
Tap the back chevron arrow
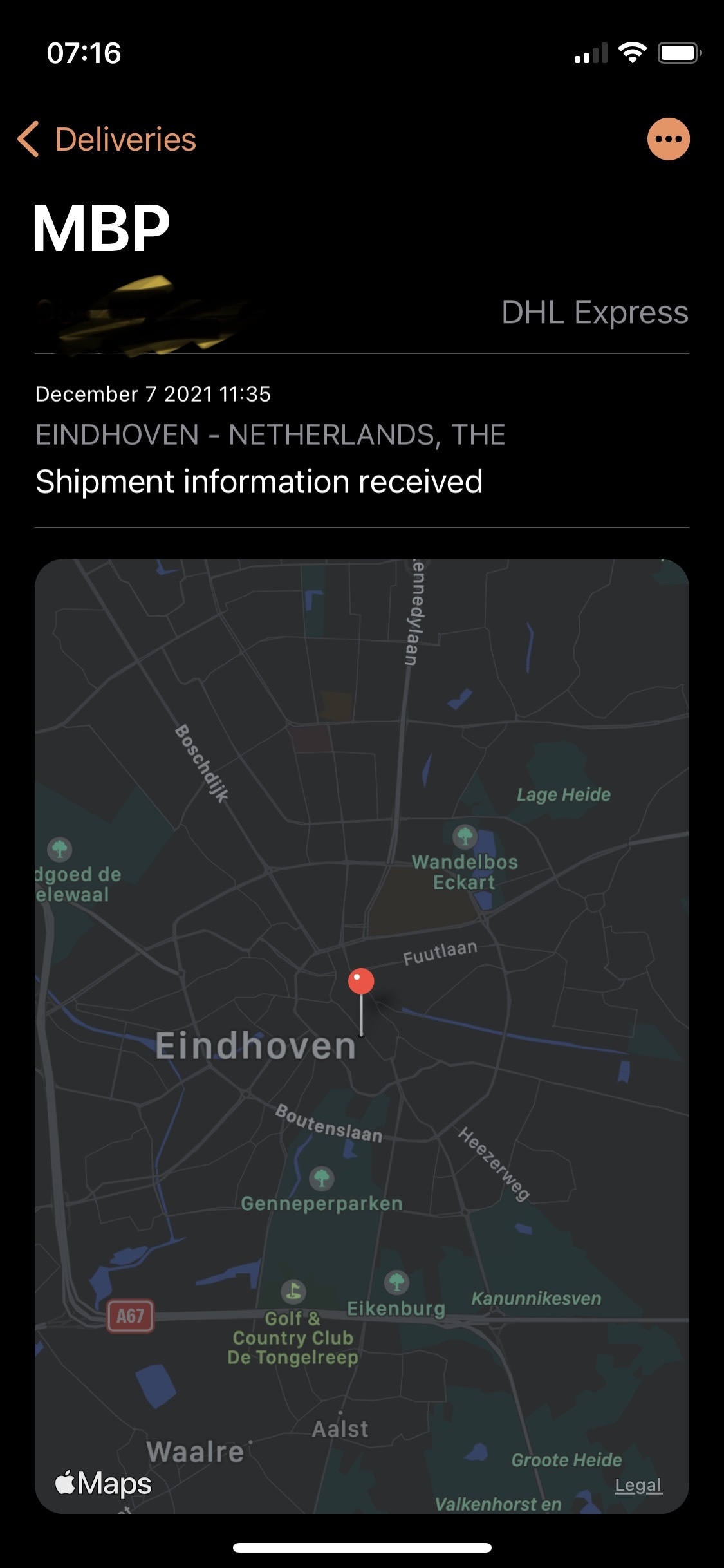[28, 138]
